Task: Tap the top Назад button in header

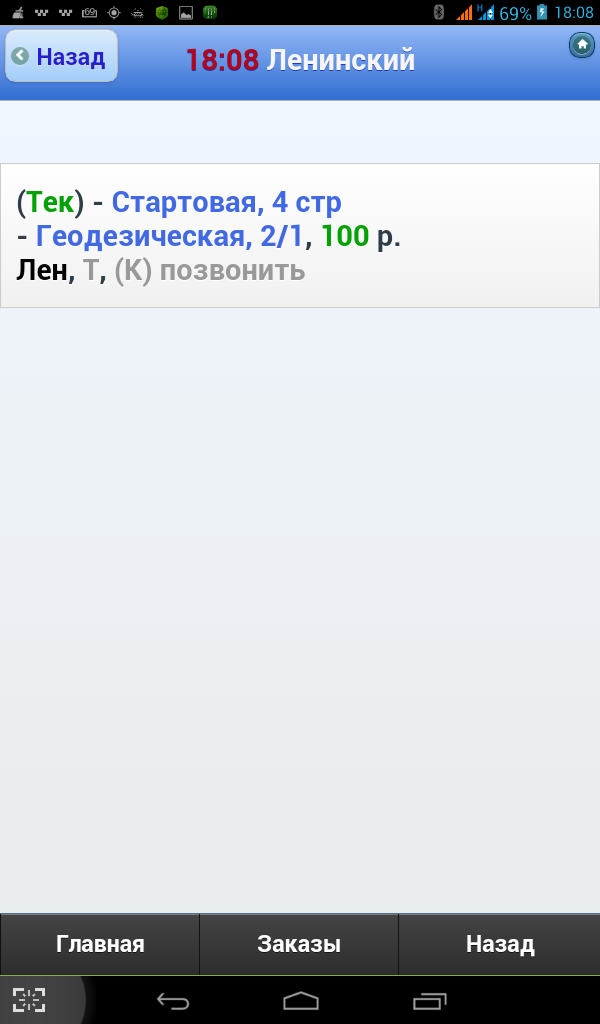Action: (x=61, y=56)
